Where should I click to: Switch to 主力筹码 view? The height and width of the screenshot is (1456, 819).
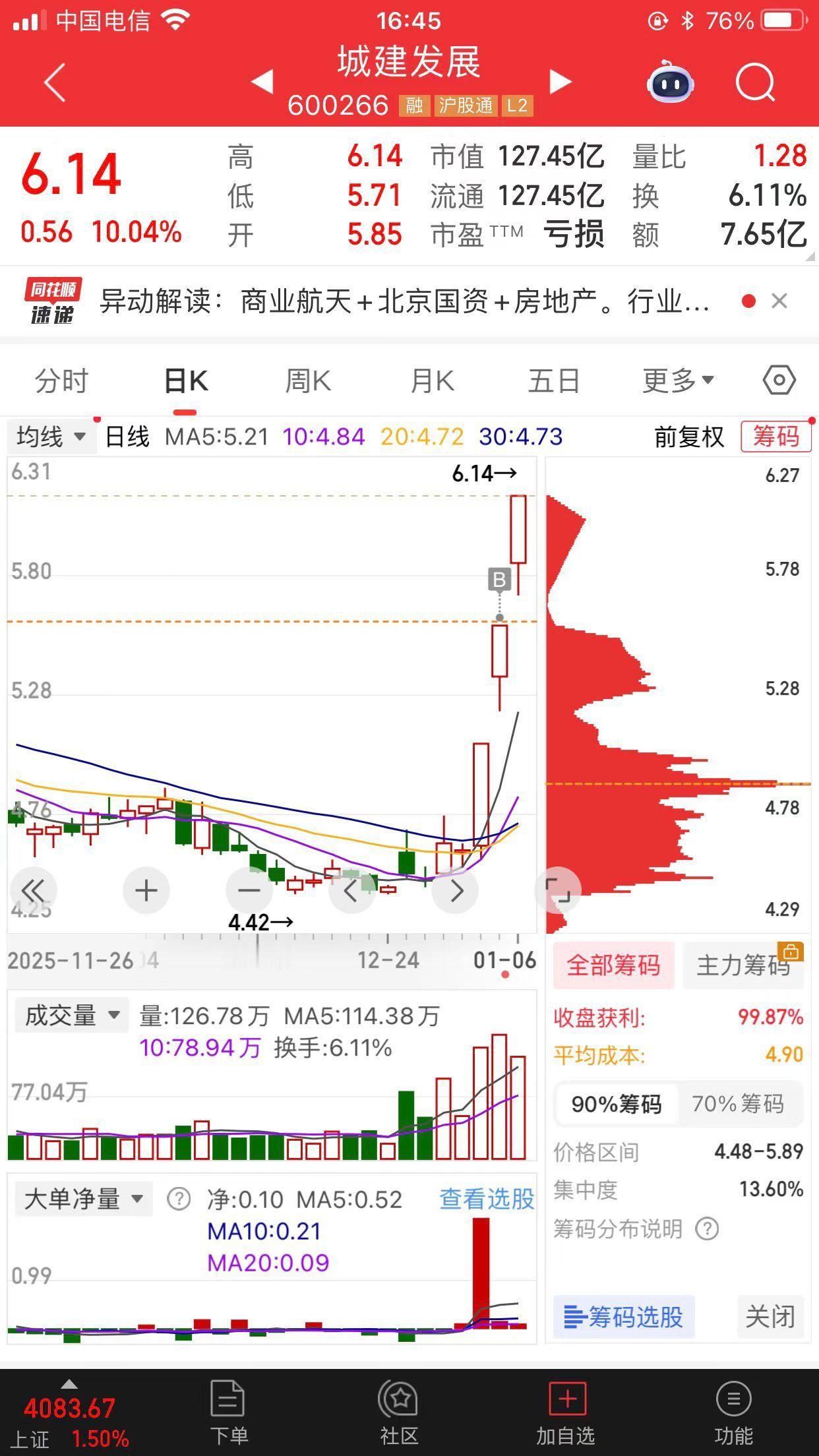click(743, 965)
